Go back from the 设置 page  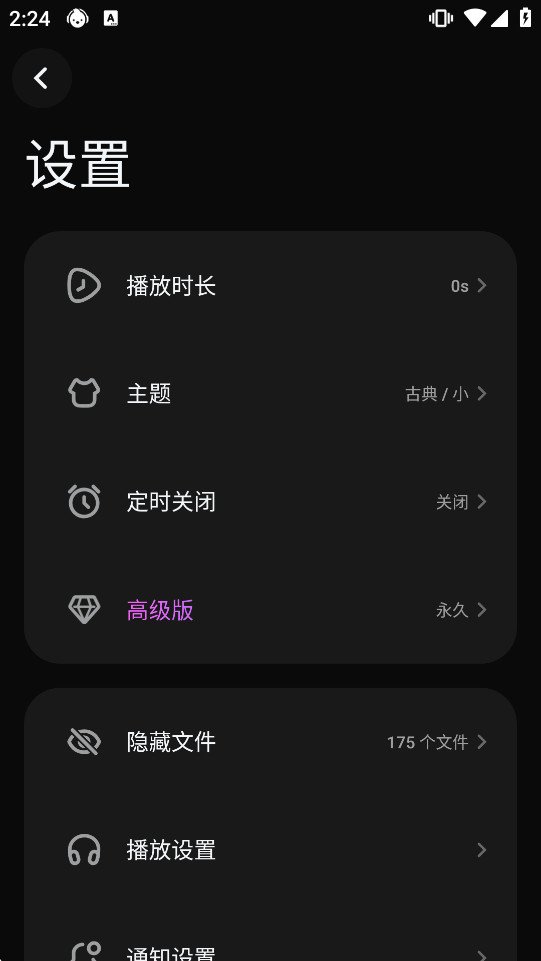pos(42,78)
